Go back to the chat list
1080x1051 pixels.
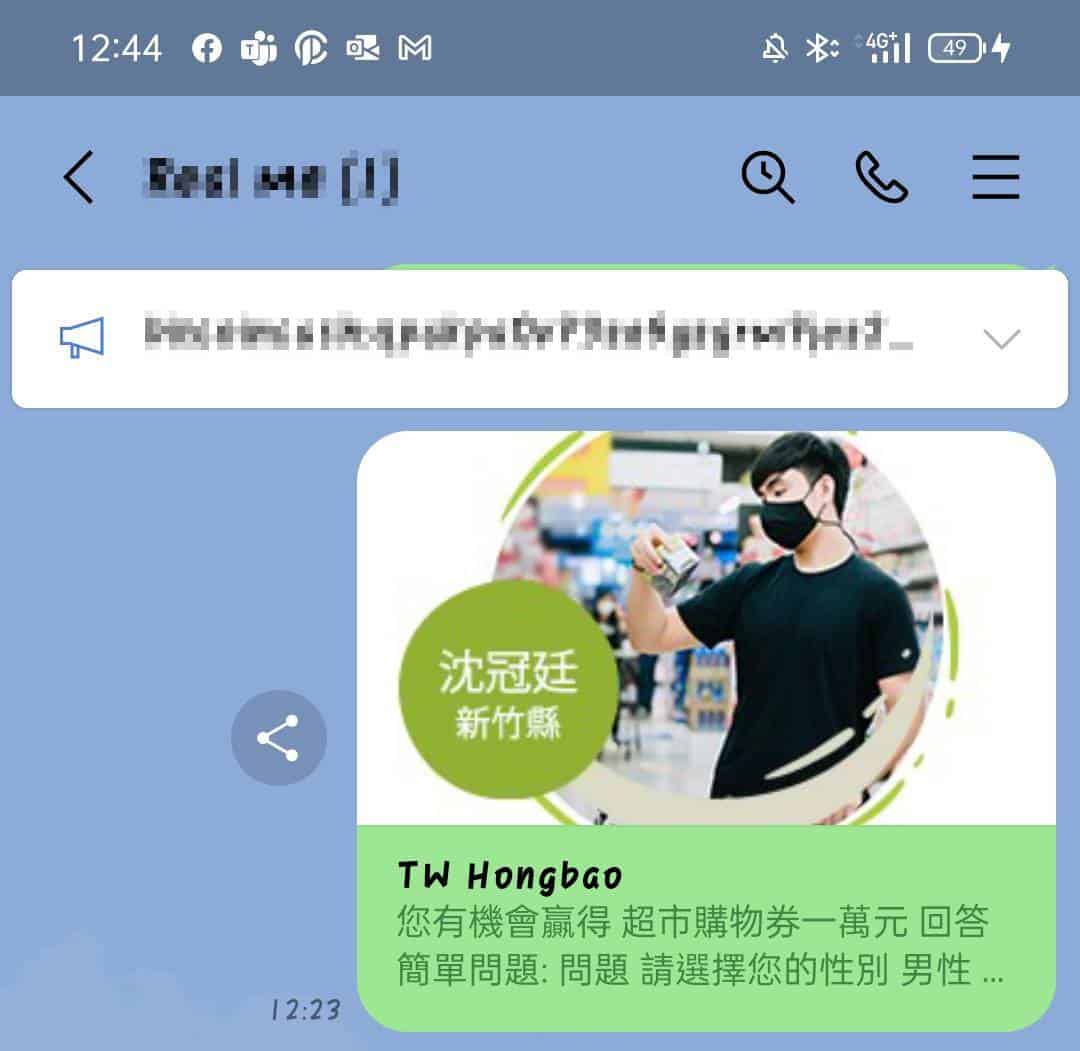pos(78,178)
